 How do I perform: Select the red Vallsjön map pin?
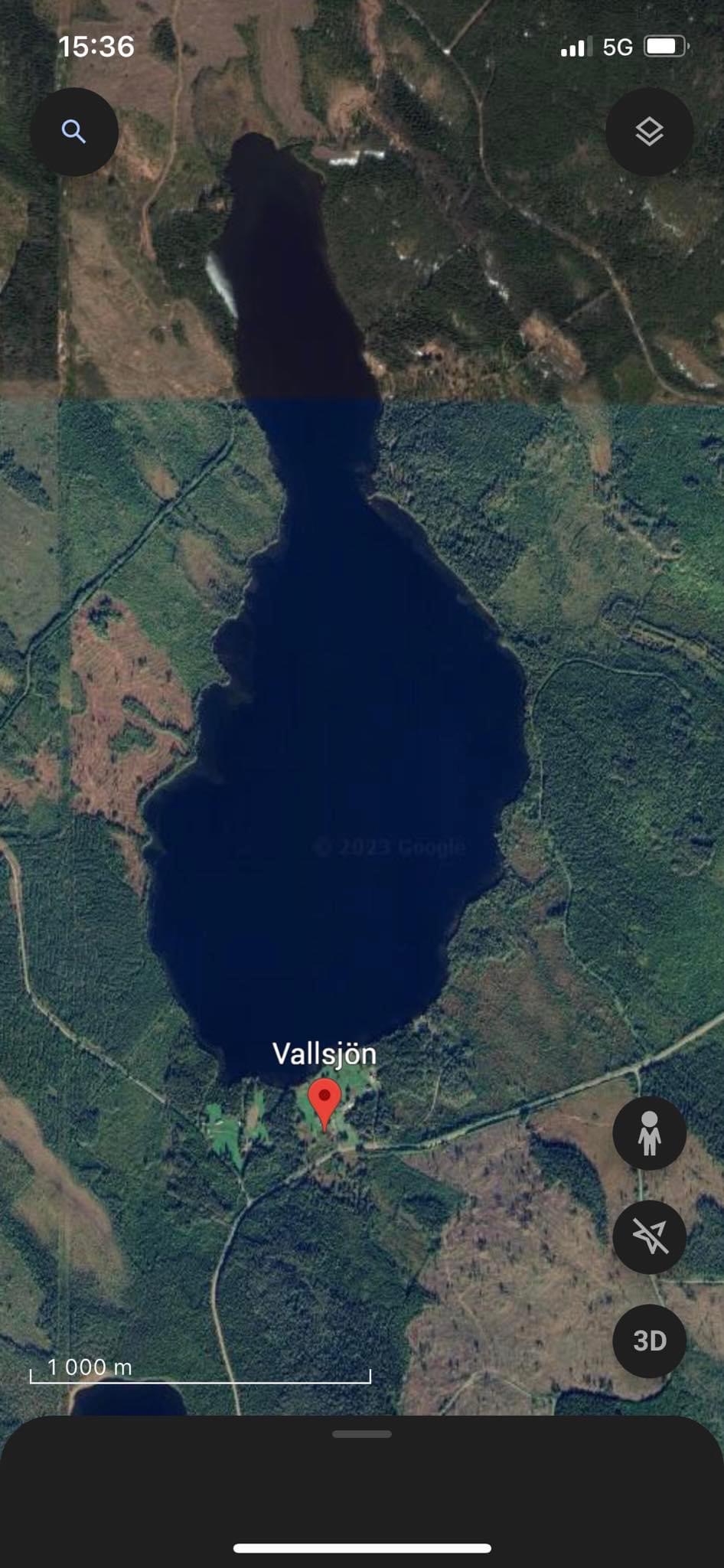[x=324, y=1104]
